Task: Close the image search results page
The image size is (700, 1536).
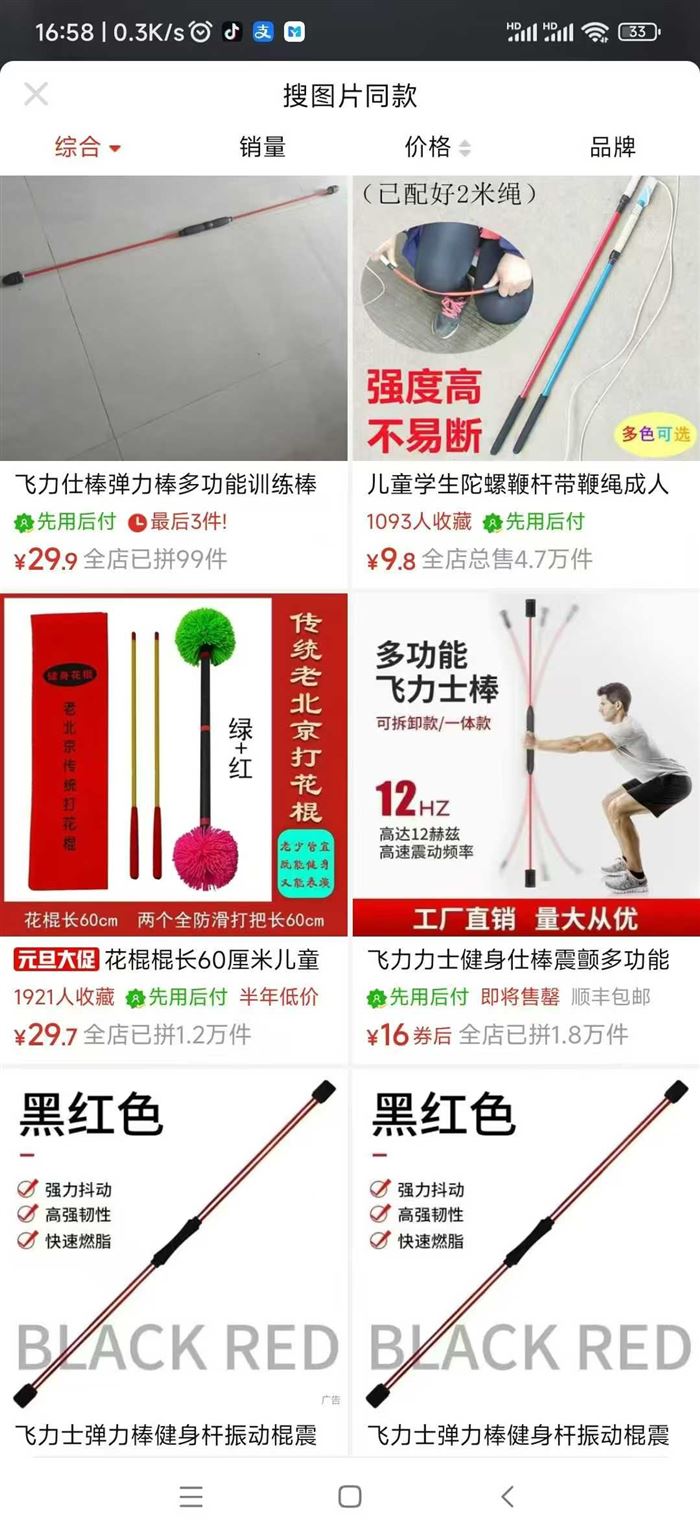Action: pos(36,95)
